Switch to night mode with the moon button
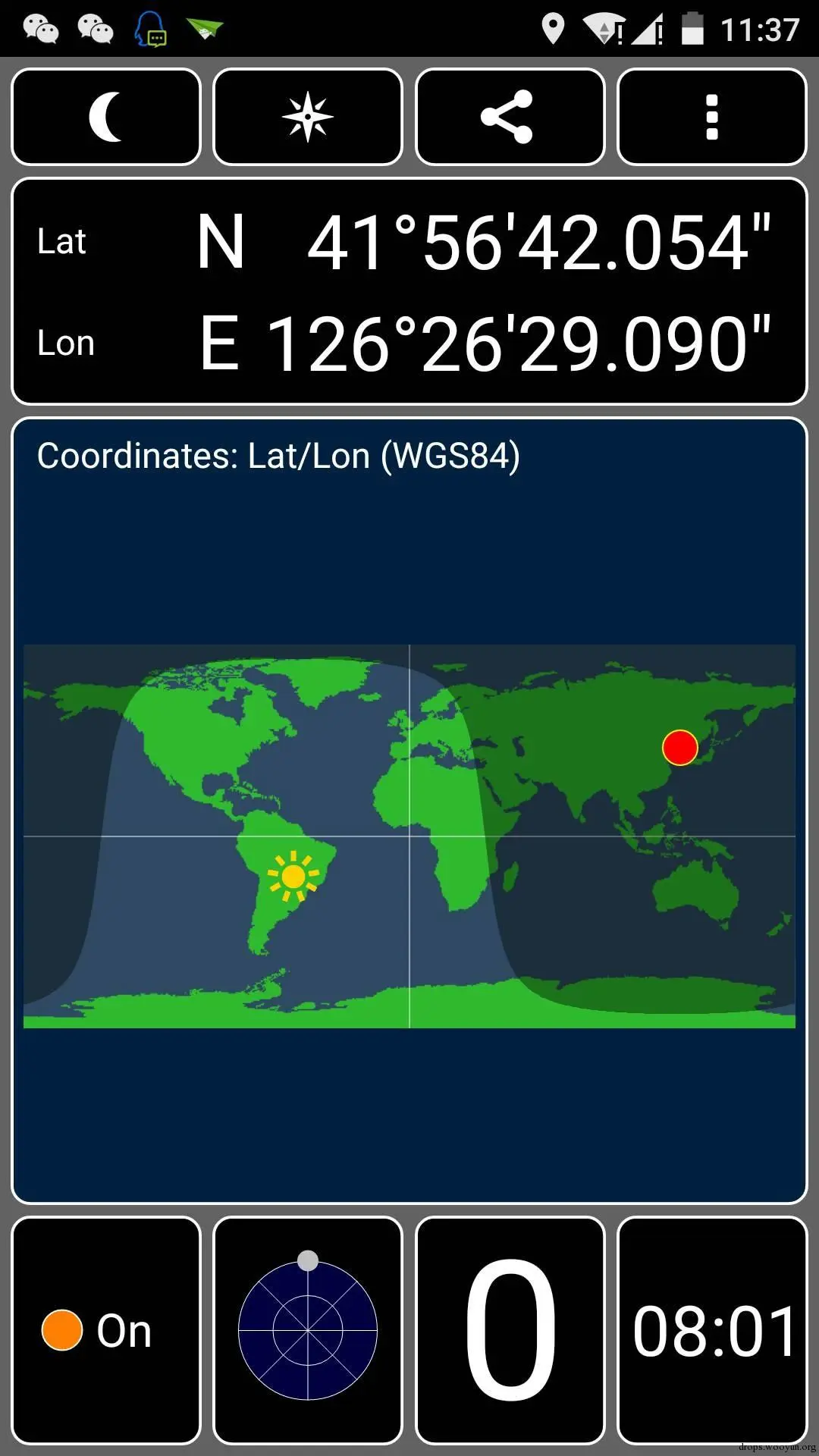This screenshot has height=1456, width=819. (x=106, y=117)
